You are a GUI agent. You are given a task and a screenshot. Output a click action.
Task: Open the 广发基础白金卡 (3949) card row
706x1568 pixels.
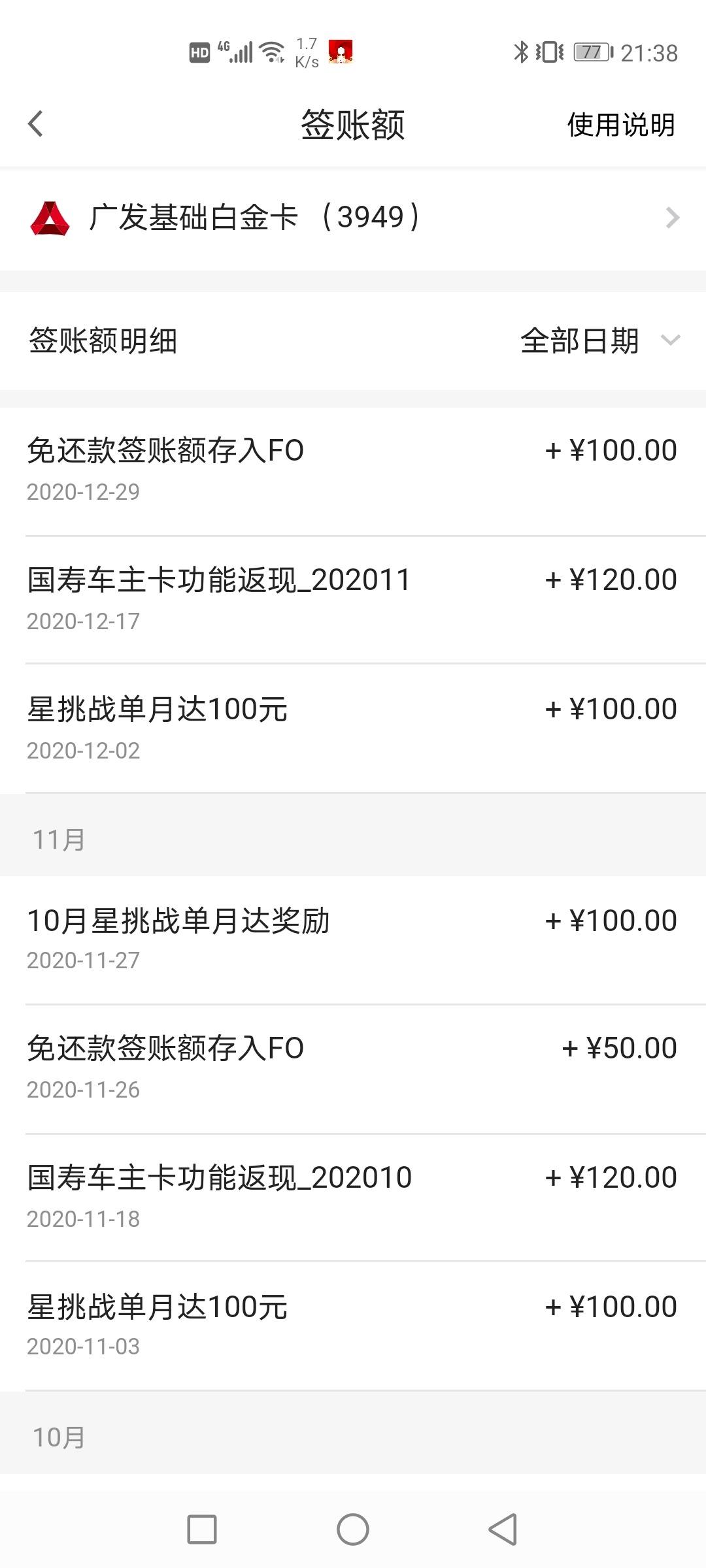point(353,218)
